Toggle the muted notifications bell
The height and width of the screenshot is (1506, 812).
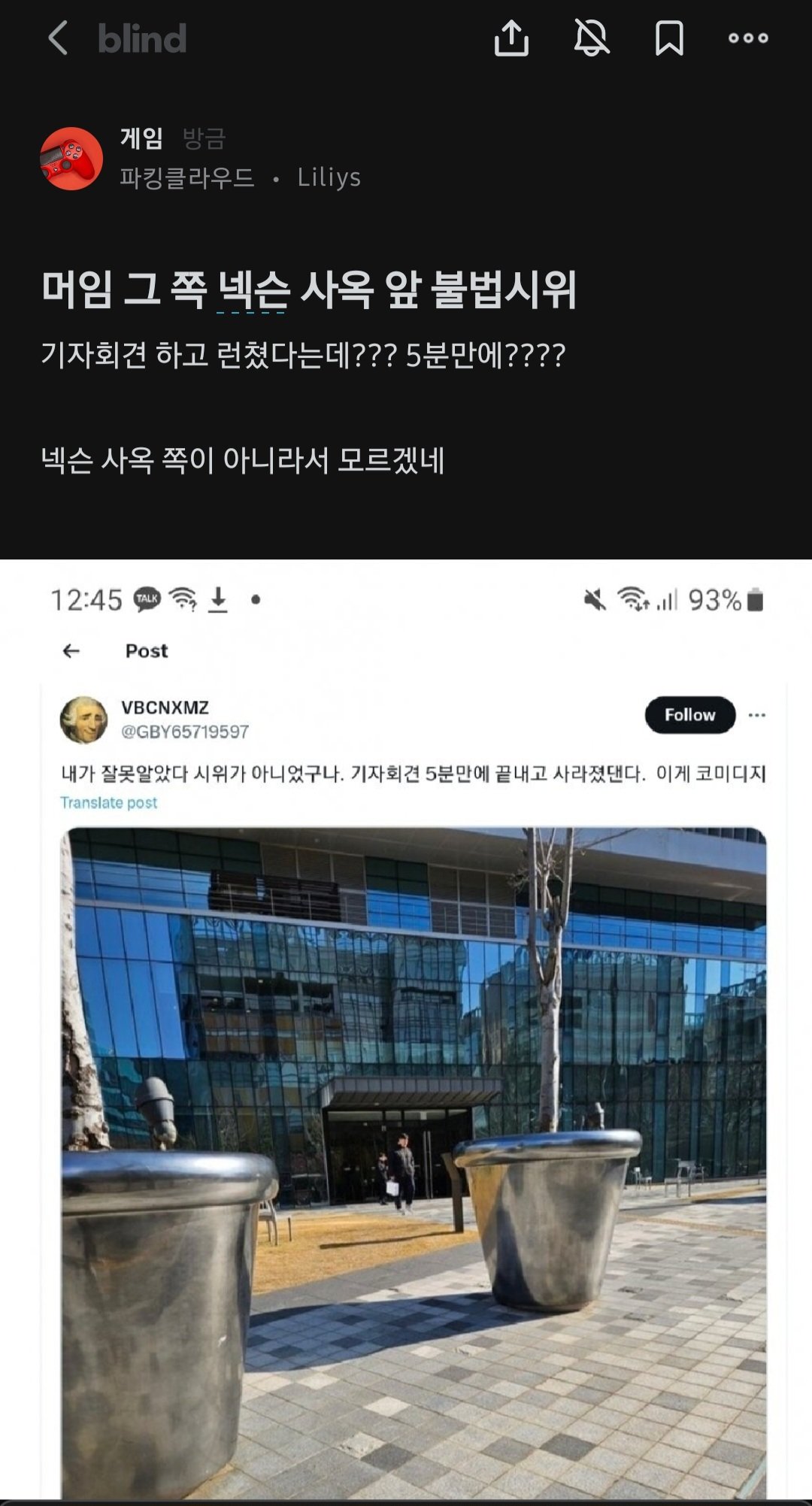tap(592, 38)
